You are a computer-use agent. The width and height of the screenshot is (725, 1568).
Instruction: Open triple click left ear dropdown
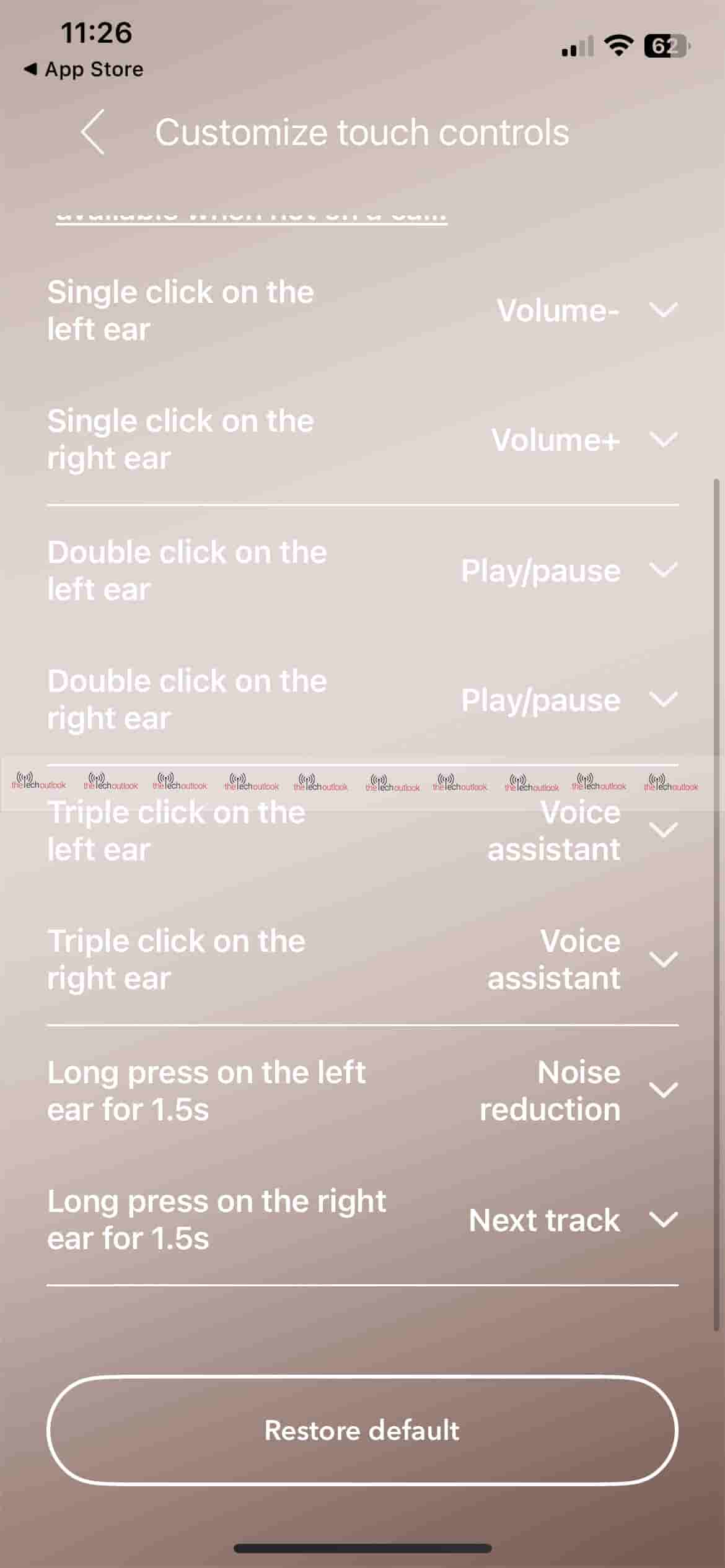click(662, 830)
